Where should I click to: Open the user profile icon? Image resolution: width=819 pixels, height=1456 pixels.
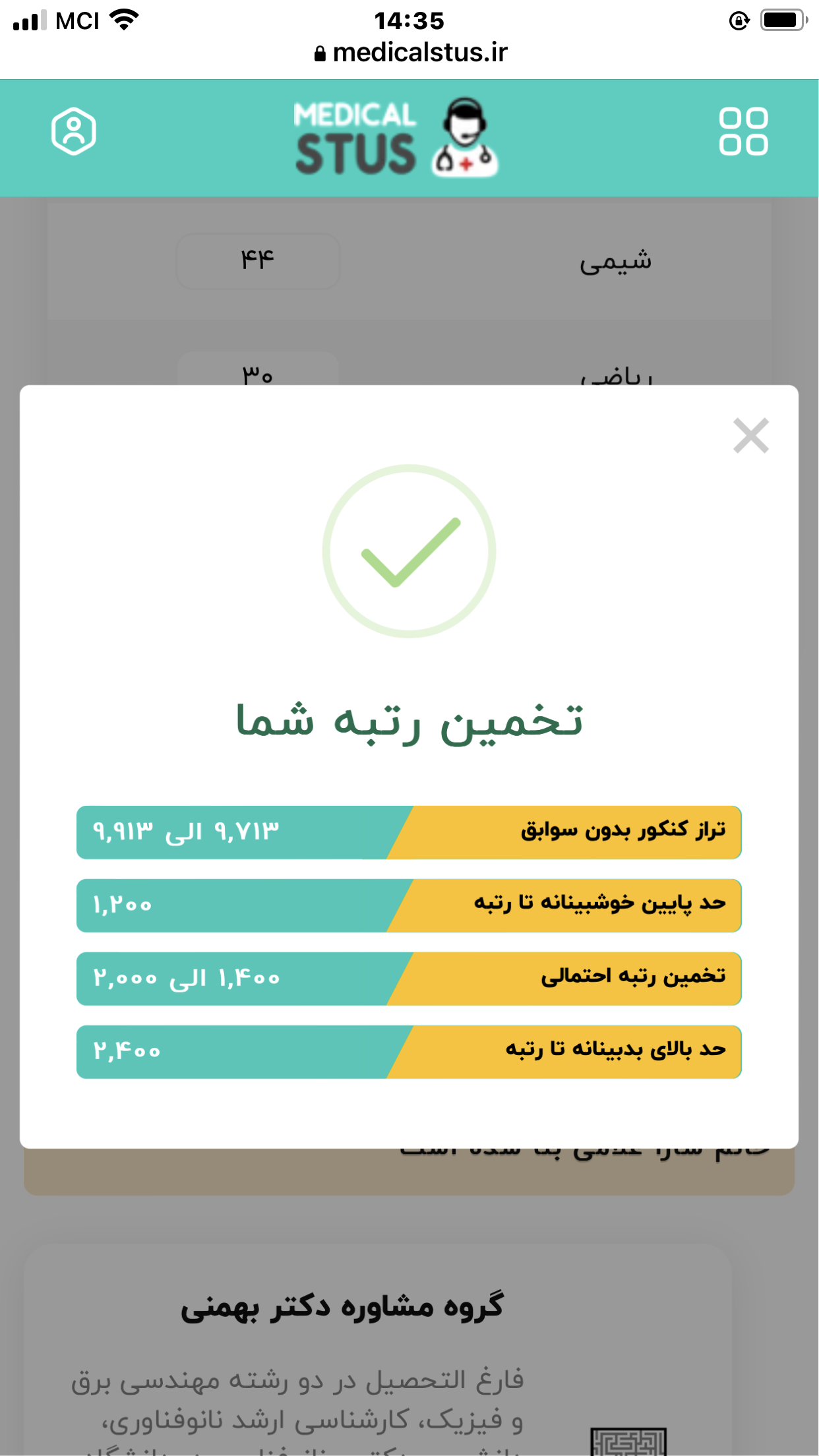point(74,131)
